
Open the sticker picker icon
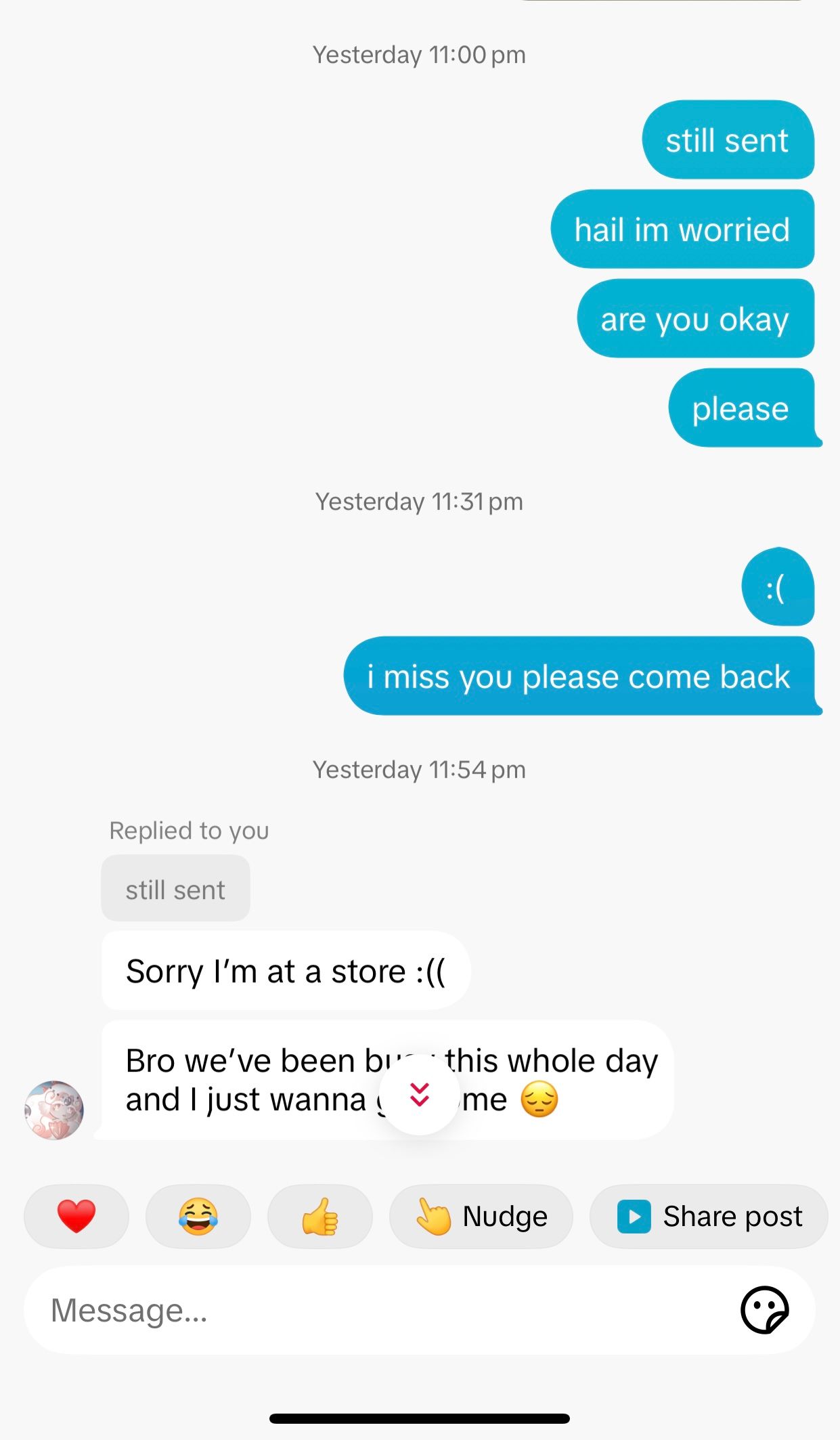(765, 1310)
